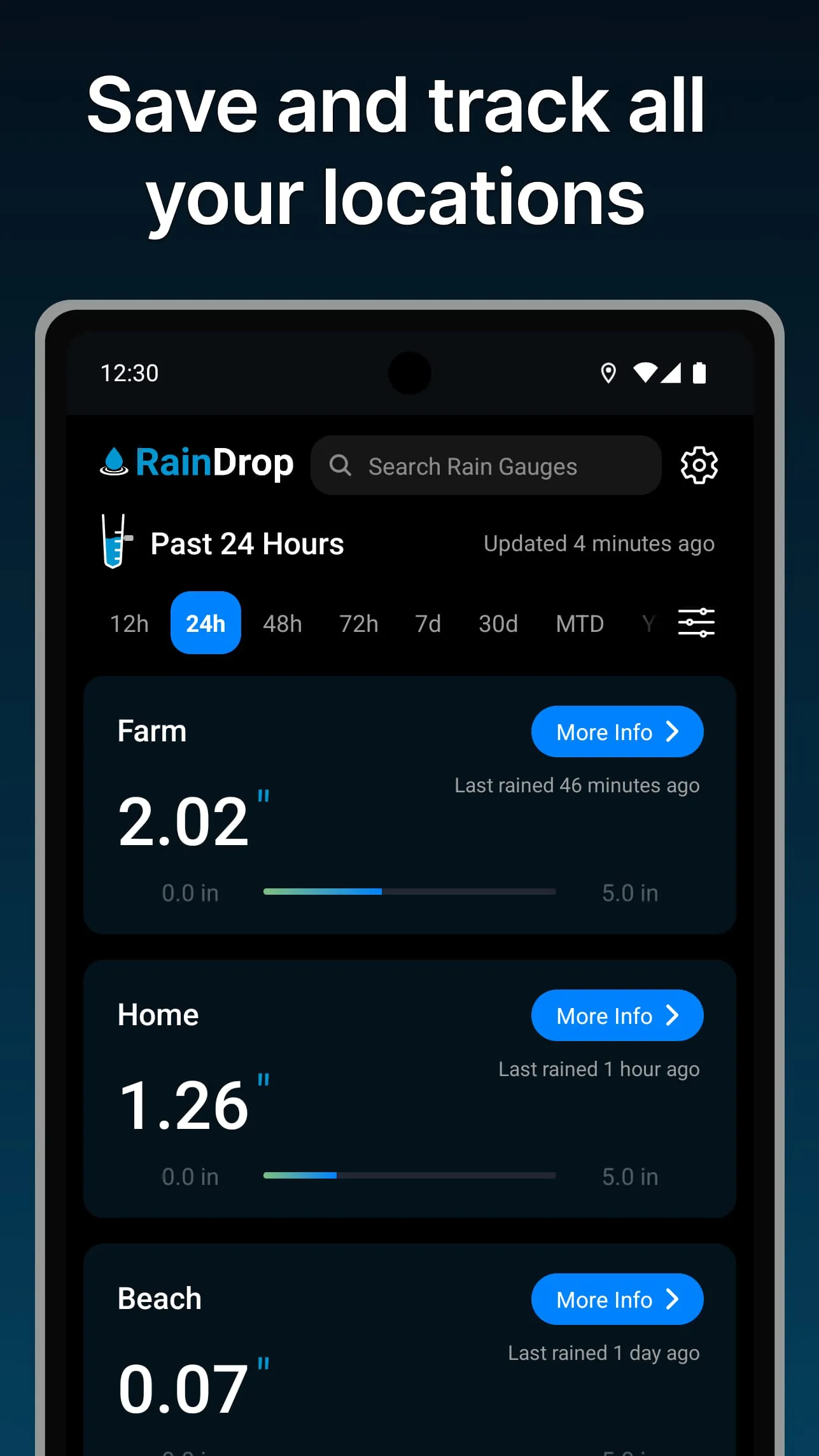Select the 24h time range toggle
The width and height of the screenshot is (819, 1456).
(x=205, y=623)
